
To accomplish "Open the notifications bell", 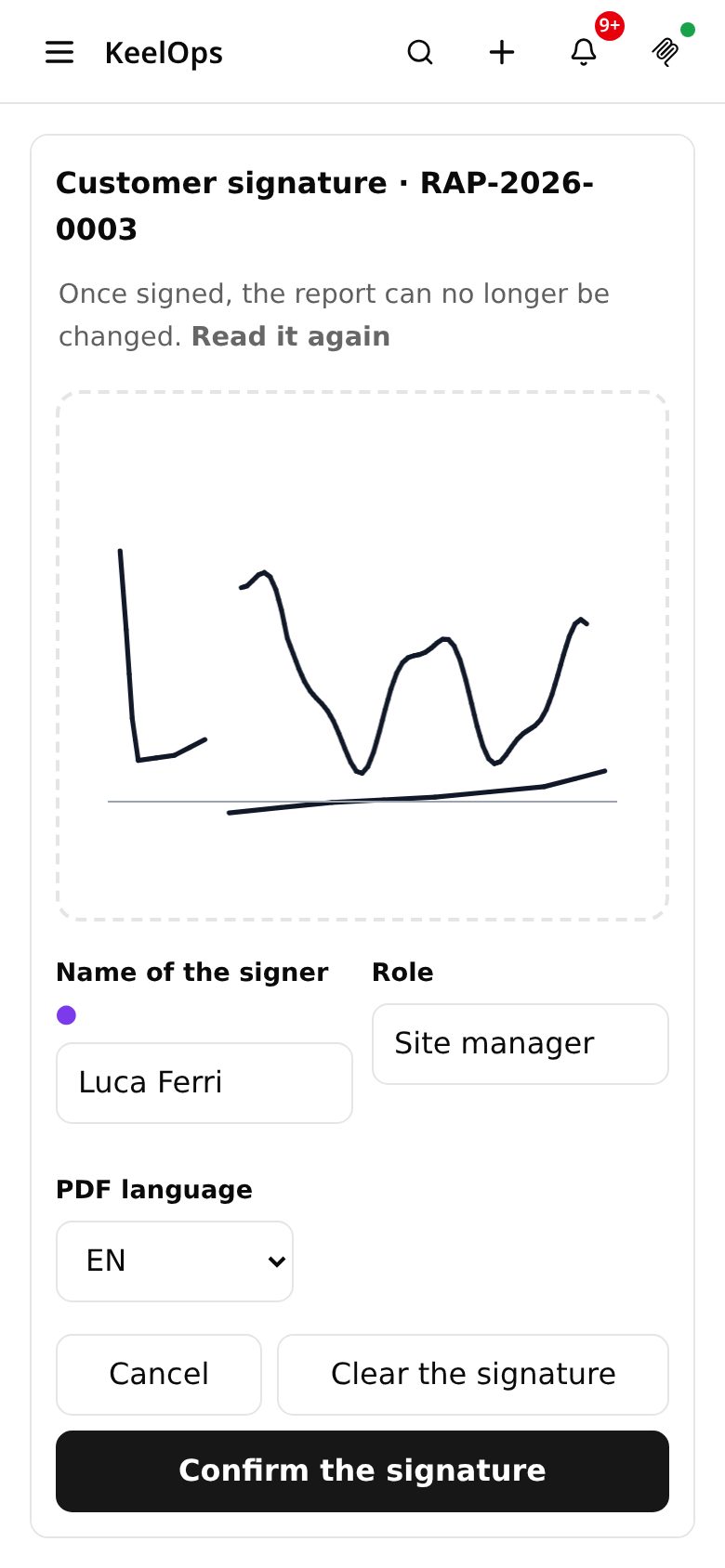I will tap(584, 52).
